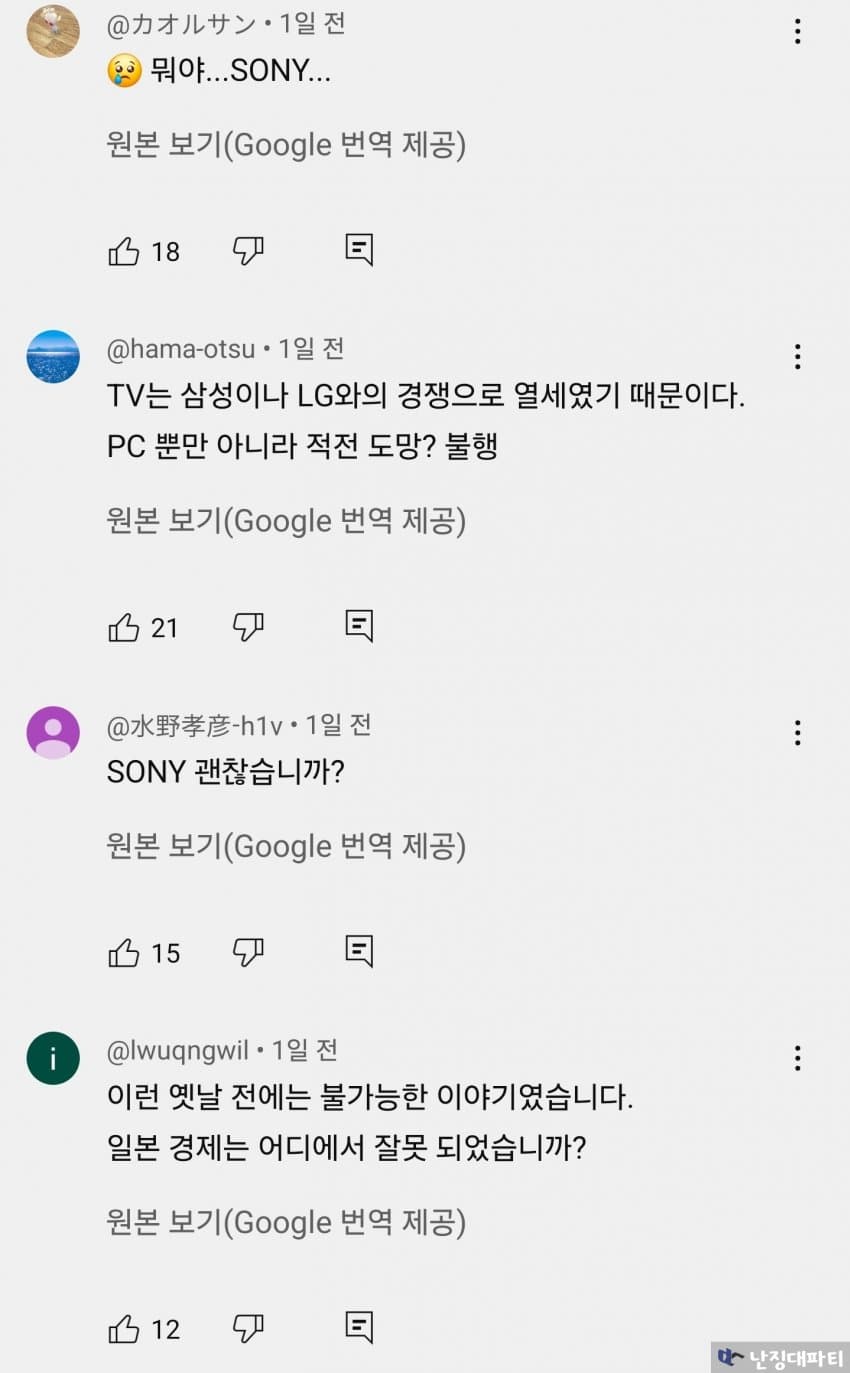This screenshot has width=850, height=1373.
Task: Open overflow menu on @hama-otsu comment
Action: click(x=797, y=357)
